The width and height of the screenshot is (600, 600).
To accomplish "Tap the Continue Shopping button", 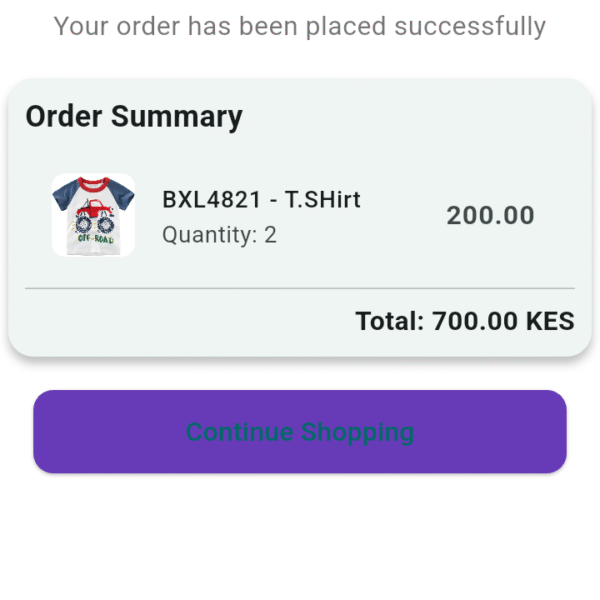I will [x=300, y=432].
